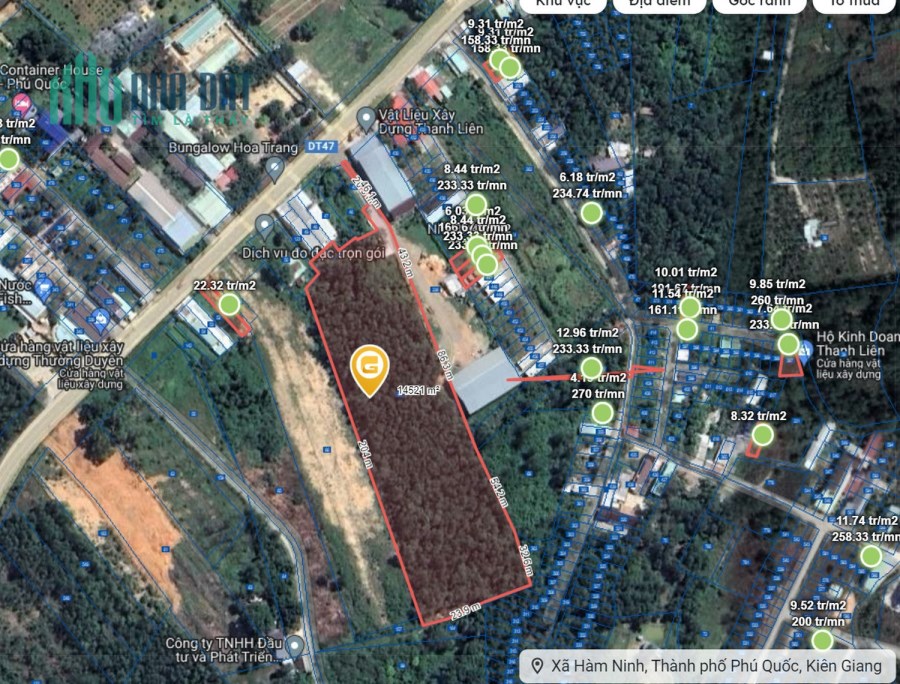Open the 22.32 tr/m2 price marker
This screenshot has width=900, height=684.
pos(229,304)
